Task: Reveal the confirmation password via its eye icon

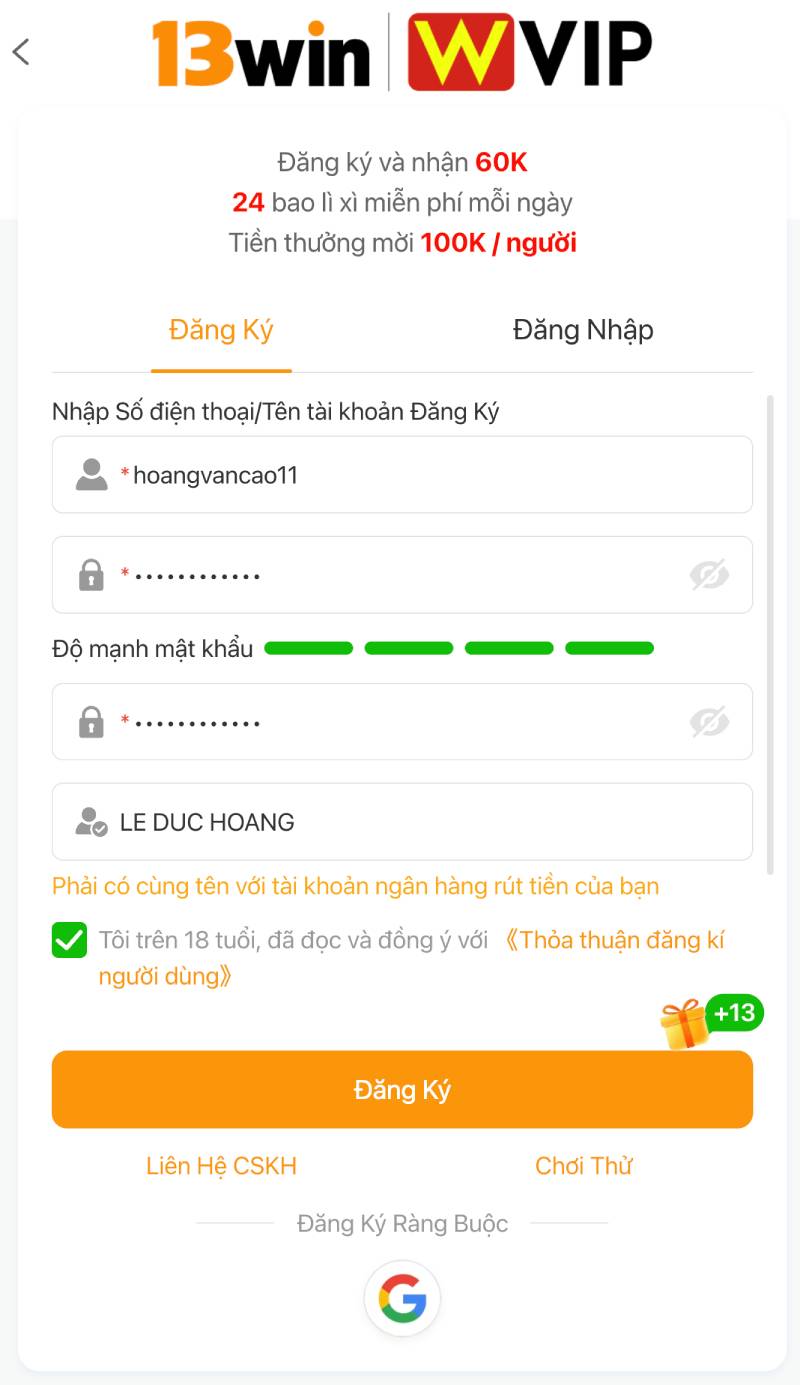Action: [710, 721]
